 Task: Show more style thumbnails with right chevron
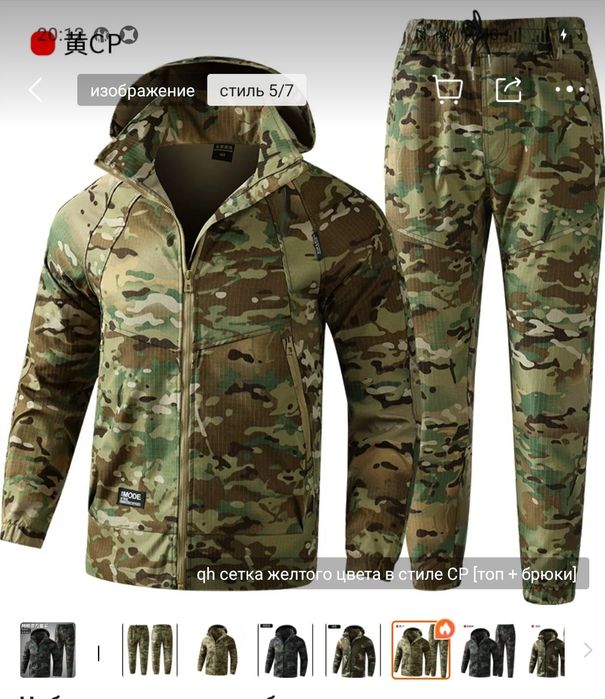pos(587,651)
